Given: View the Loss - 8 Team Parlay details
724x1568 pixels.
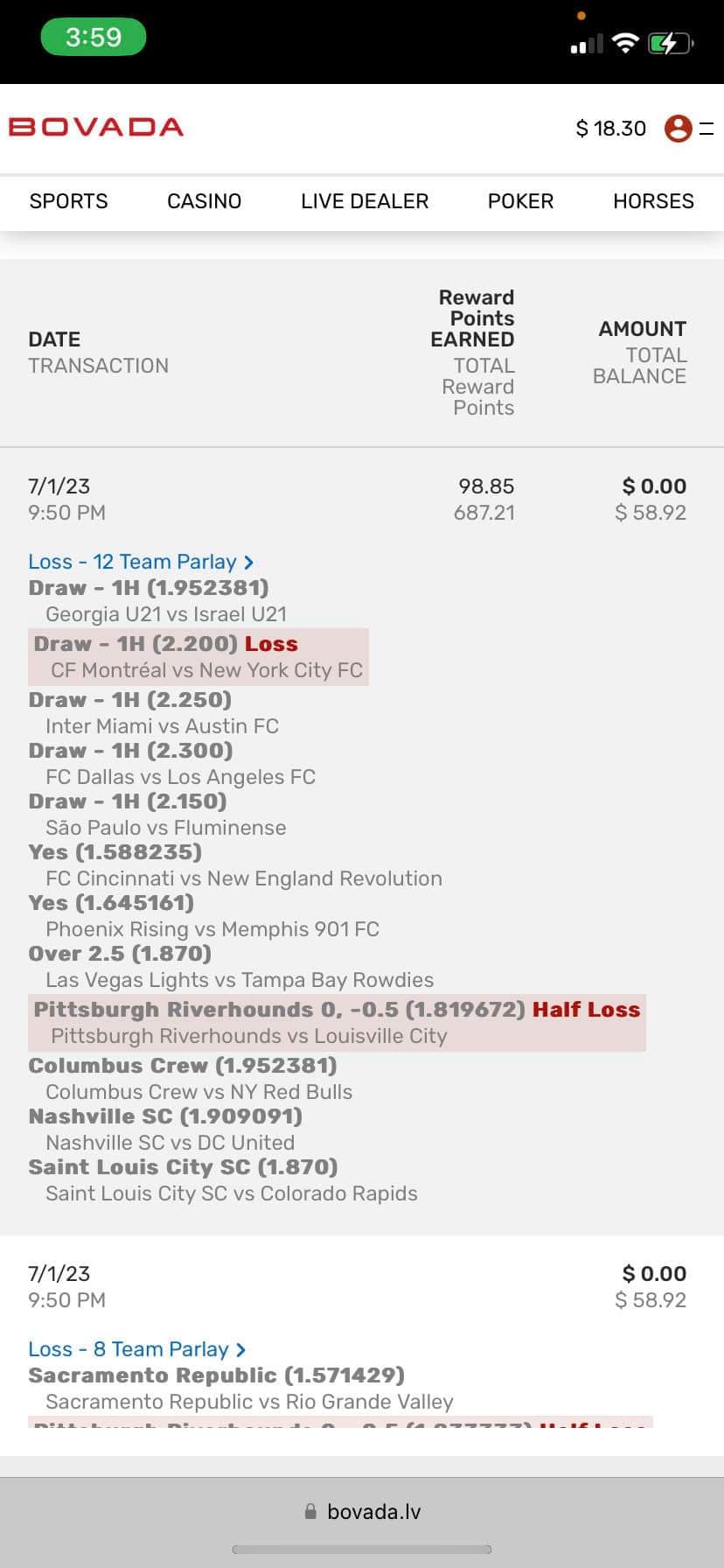Looking at the screenshot, I should [136, 1349].
